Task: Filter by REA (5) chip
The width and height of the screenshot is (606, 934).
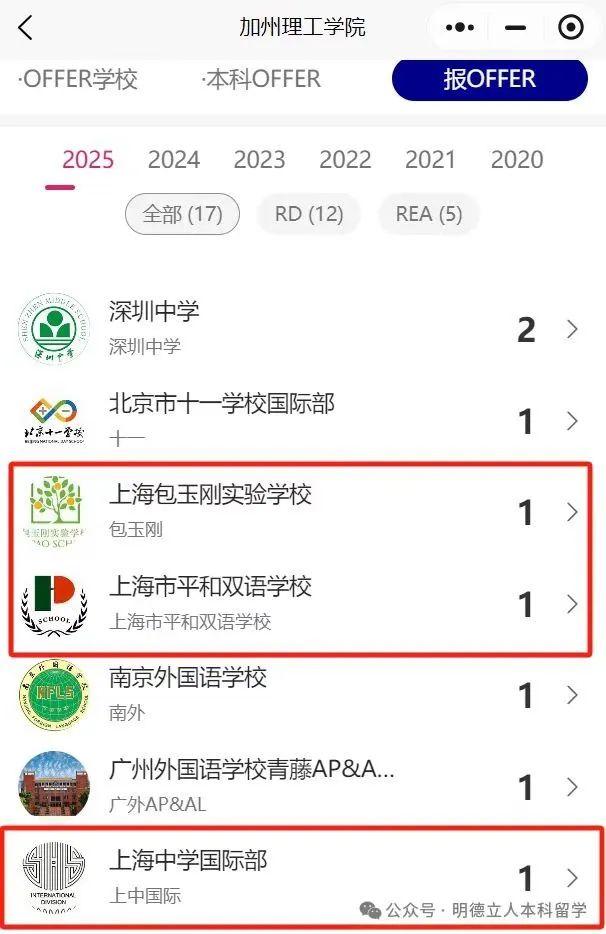Action: tap(428, 214)
